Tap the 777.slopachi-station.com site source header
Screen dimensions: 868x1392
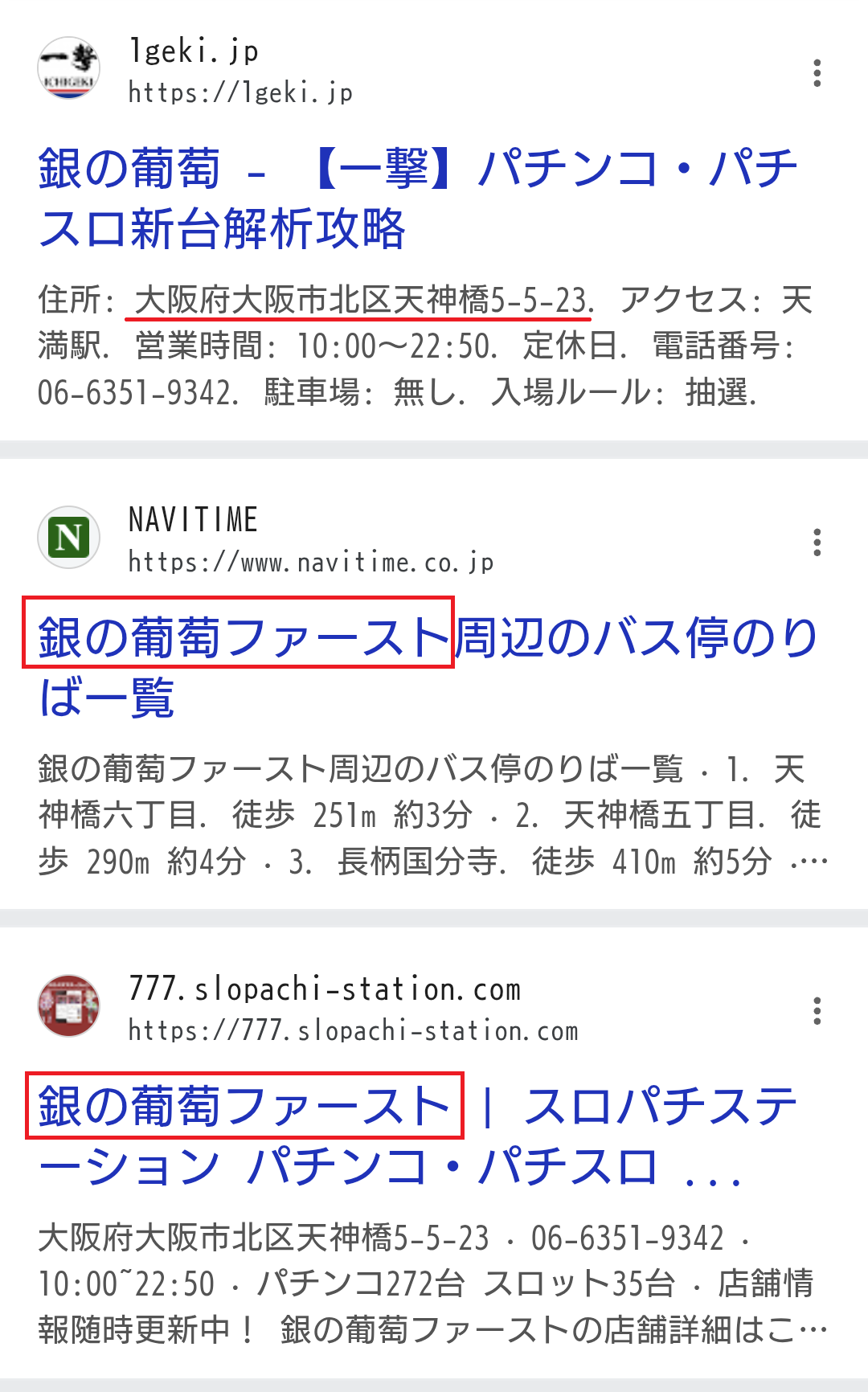(309, 1009)
